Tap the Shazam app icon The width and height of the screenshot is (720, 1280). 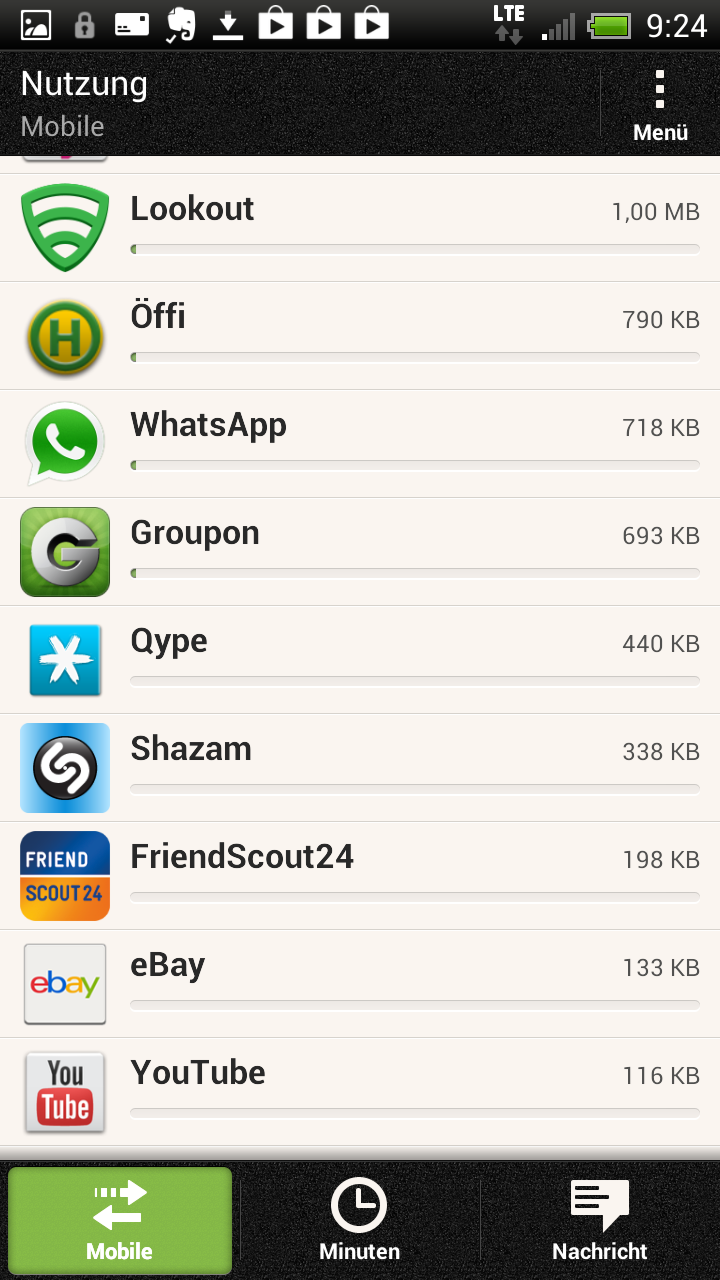coord(65,768)
